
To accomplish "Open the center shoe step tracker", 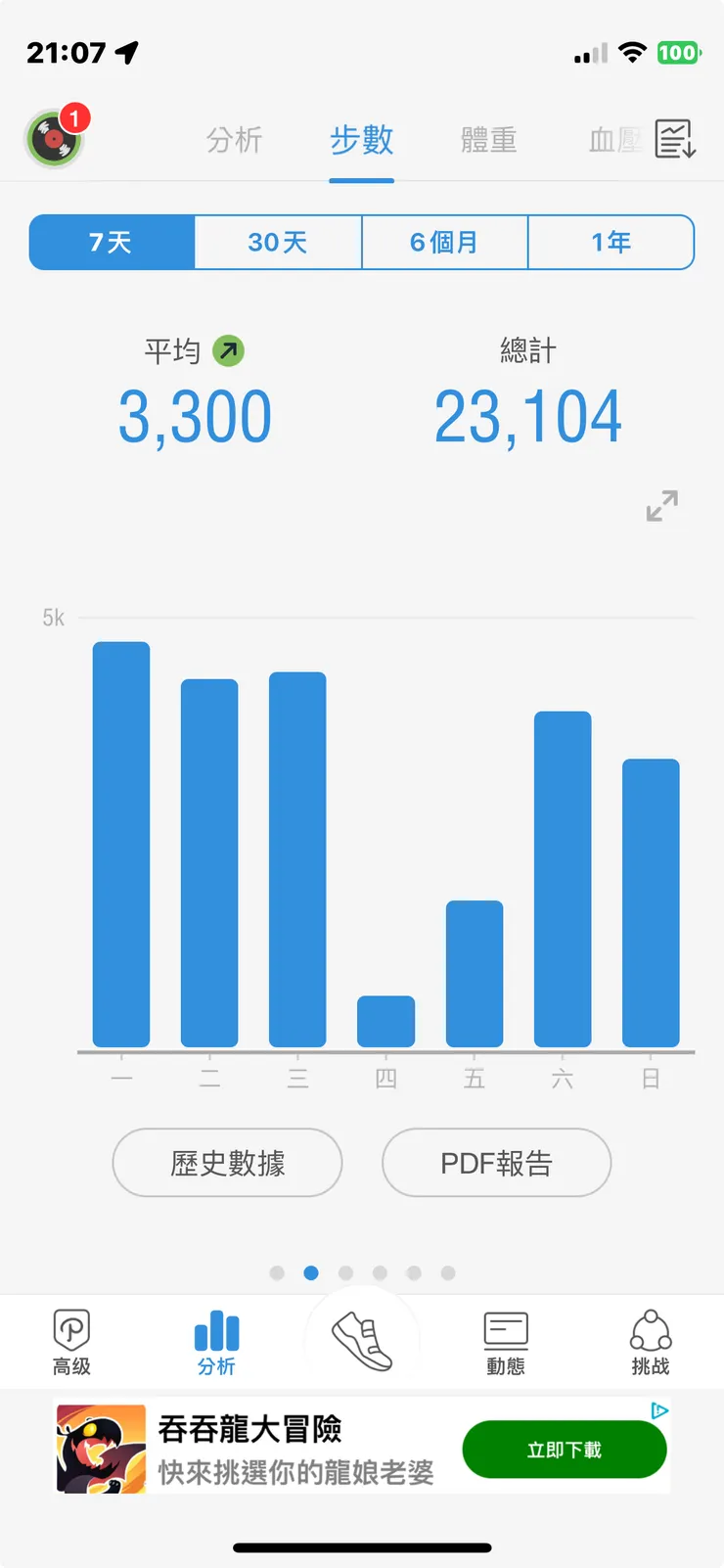I will (x=362, y=1341).
